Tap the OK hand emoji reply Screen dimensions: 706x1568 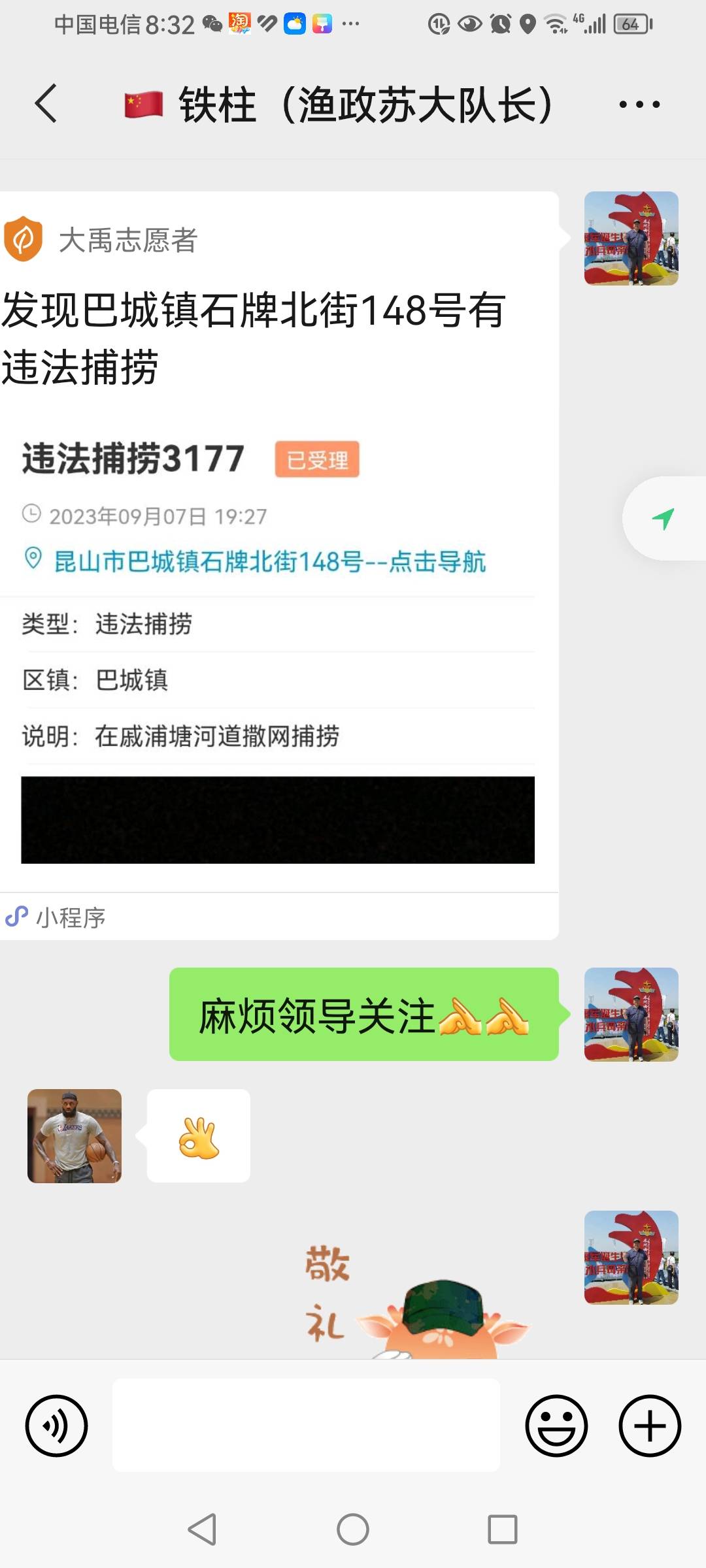tap(199, 1135)
